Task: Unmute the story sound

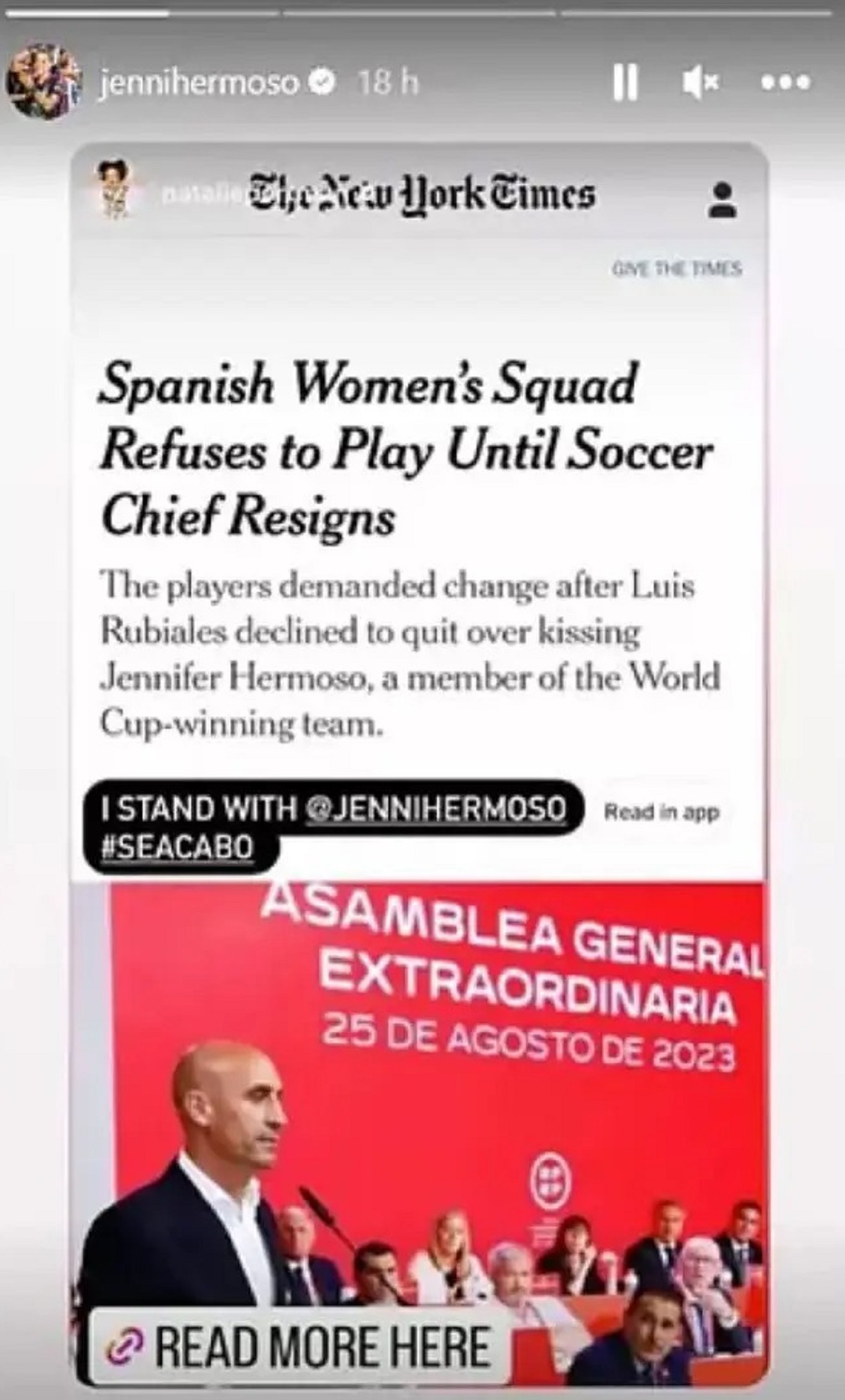Action: click(x=701, y=84)
